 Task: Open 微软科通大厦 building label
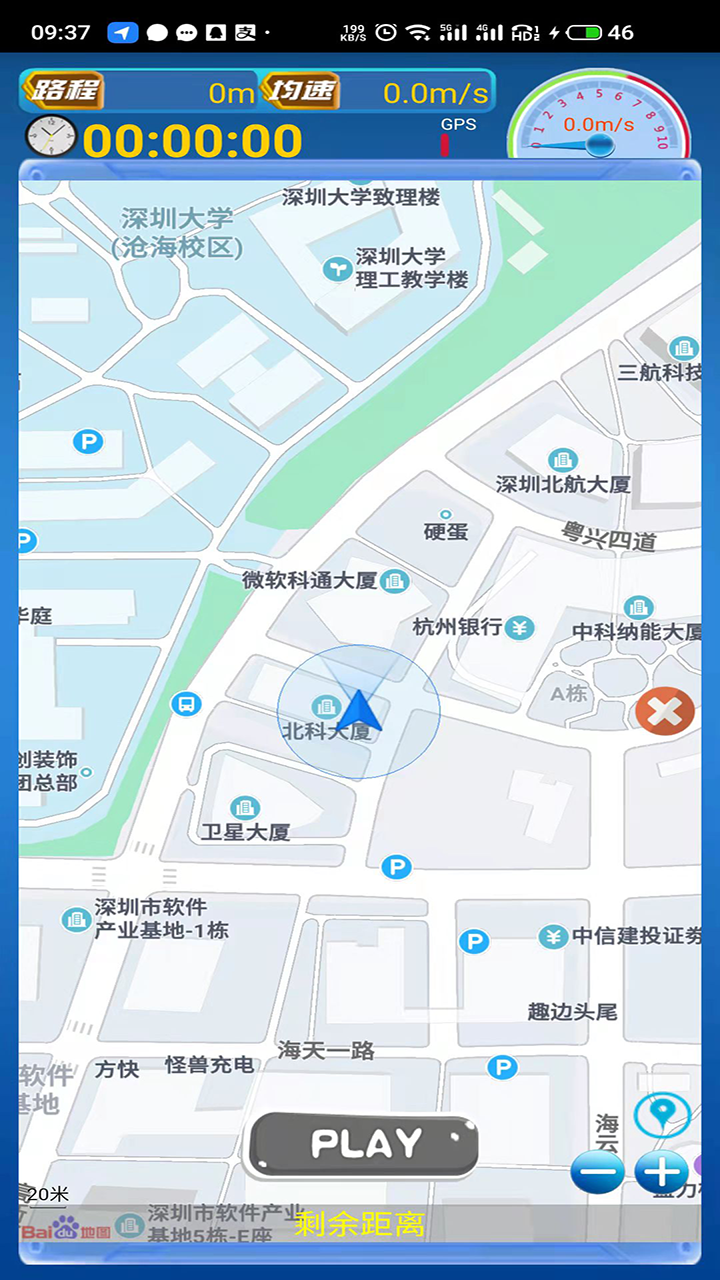pyautogui.click(x=310, y=580)
